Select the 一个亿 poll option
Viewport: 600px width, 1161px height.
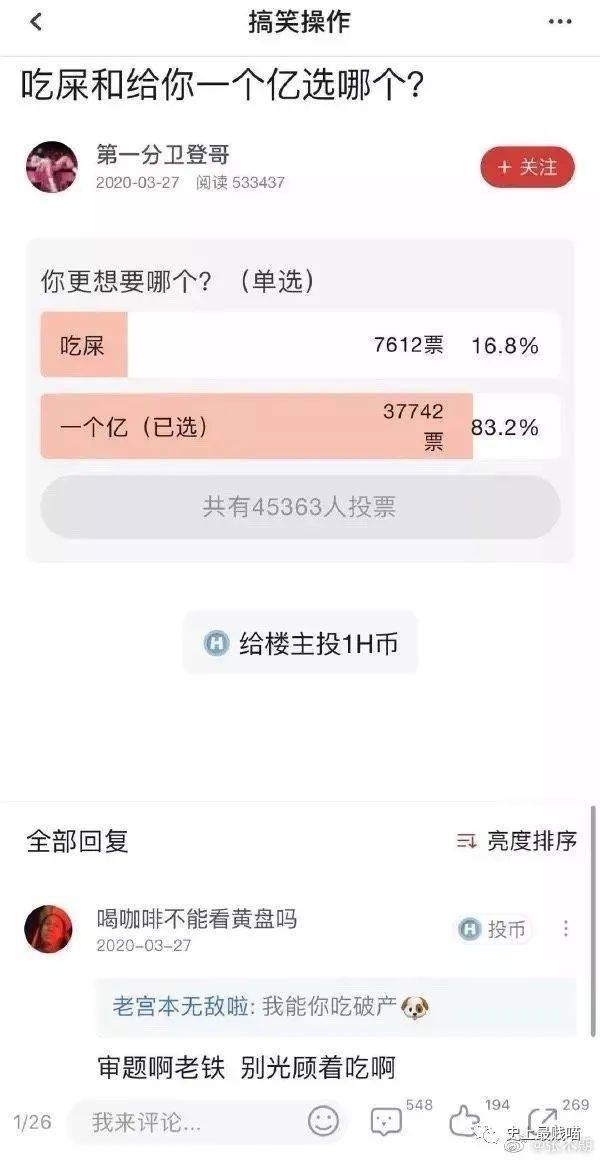click(x=300, y=426)
